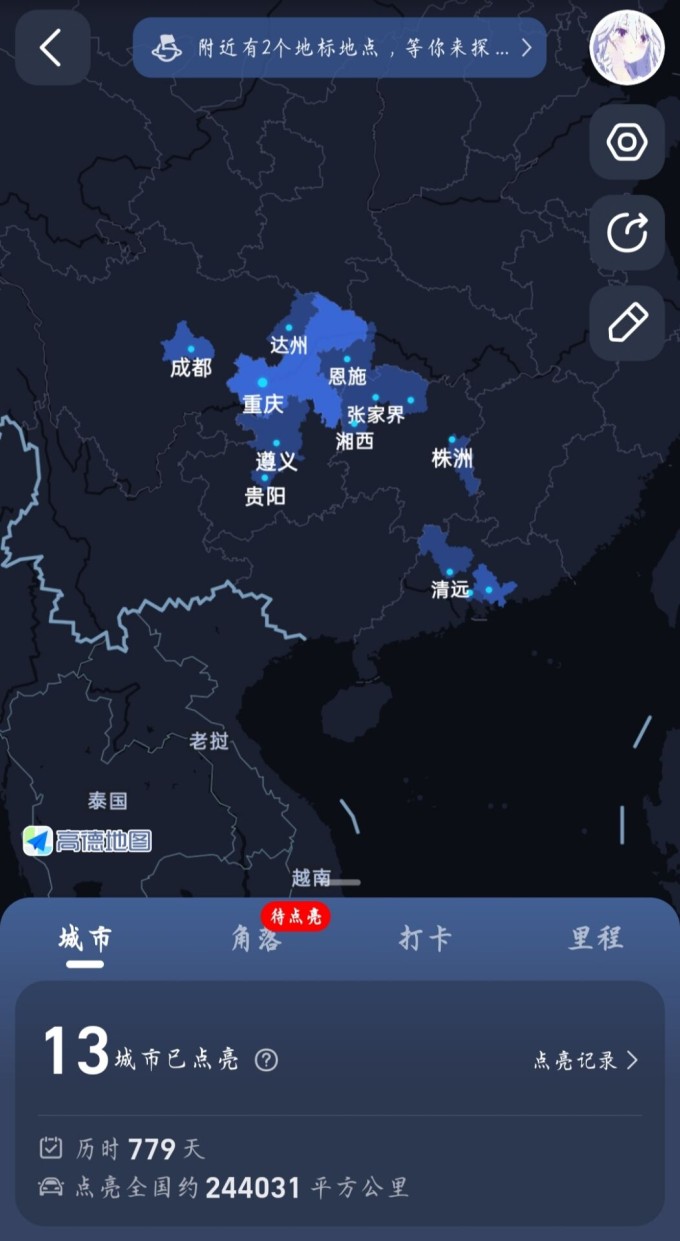This screenshot has width=680, height=1241.
Task: Open the hexagon settings icon
Action: coord(627,142)
